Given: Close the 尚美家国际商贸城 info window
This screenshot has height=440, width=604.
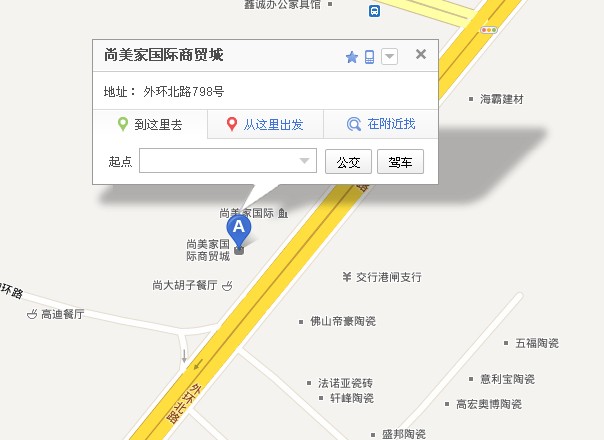Looking at the screenshot, I should pyautogui.click(x=421, y=55).
